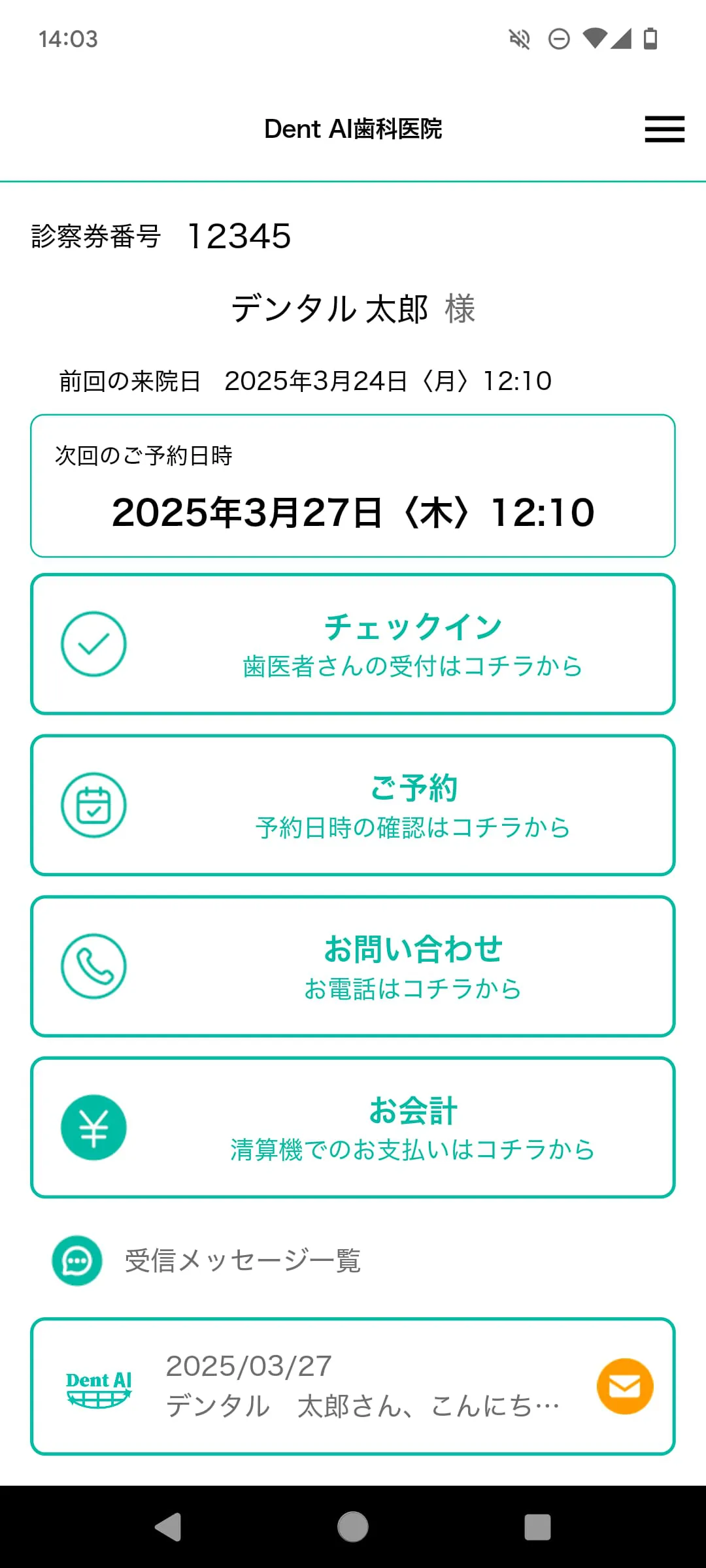Screen dimensions: 706x1568
Task: Select the check-in checkmark icon
Action: click(x=93, y=643)
